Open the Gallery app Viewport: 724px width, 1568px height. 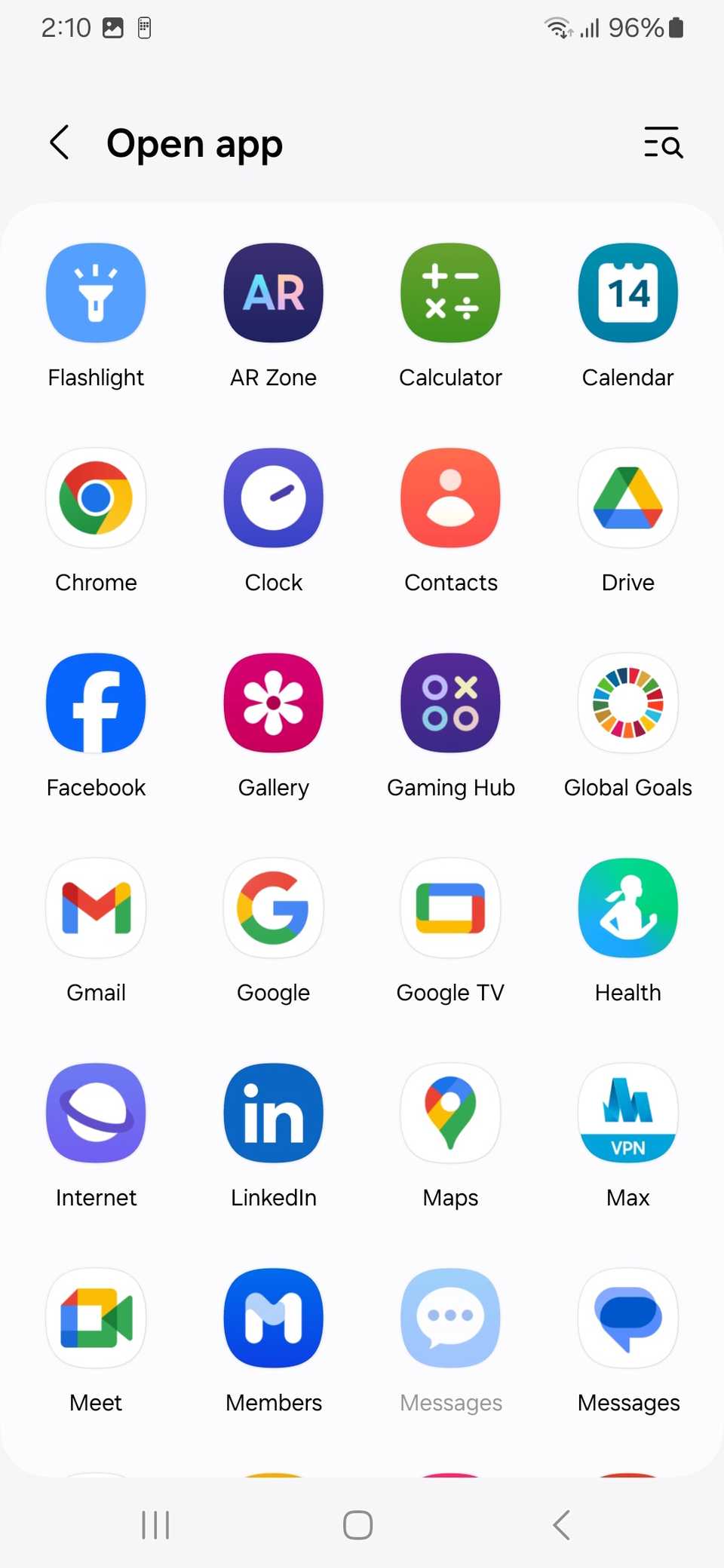pos(273,703)
